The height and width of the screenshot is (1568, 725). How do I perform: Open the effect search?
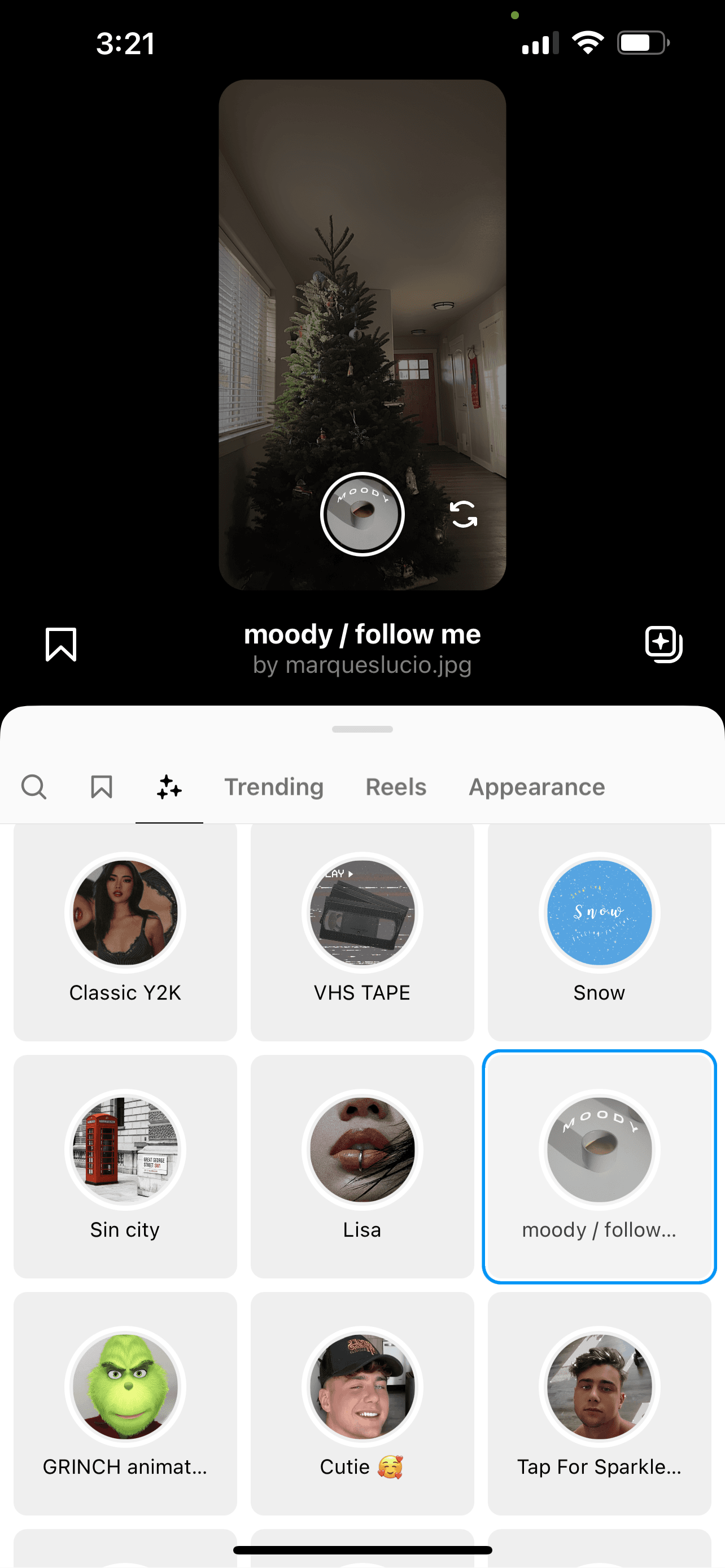(x=33, y=786)
